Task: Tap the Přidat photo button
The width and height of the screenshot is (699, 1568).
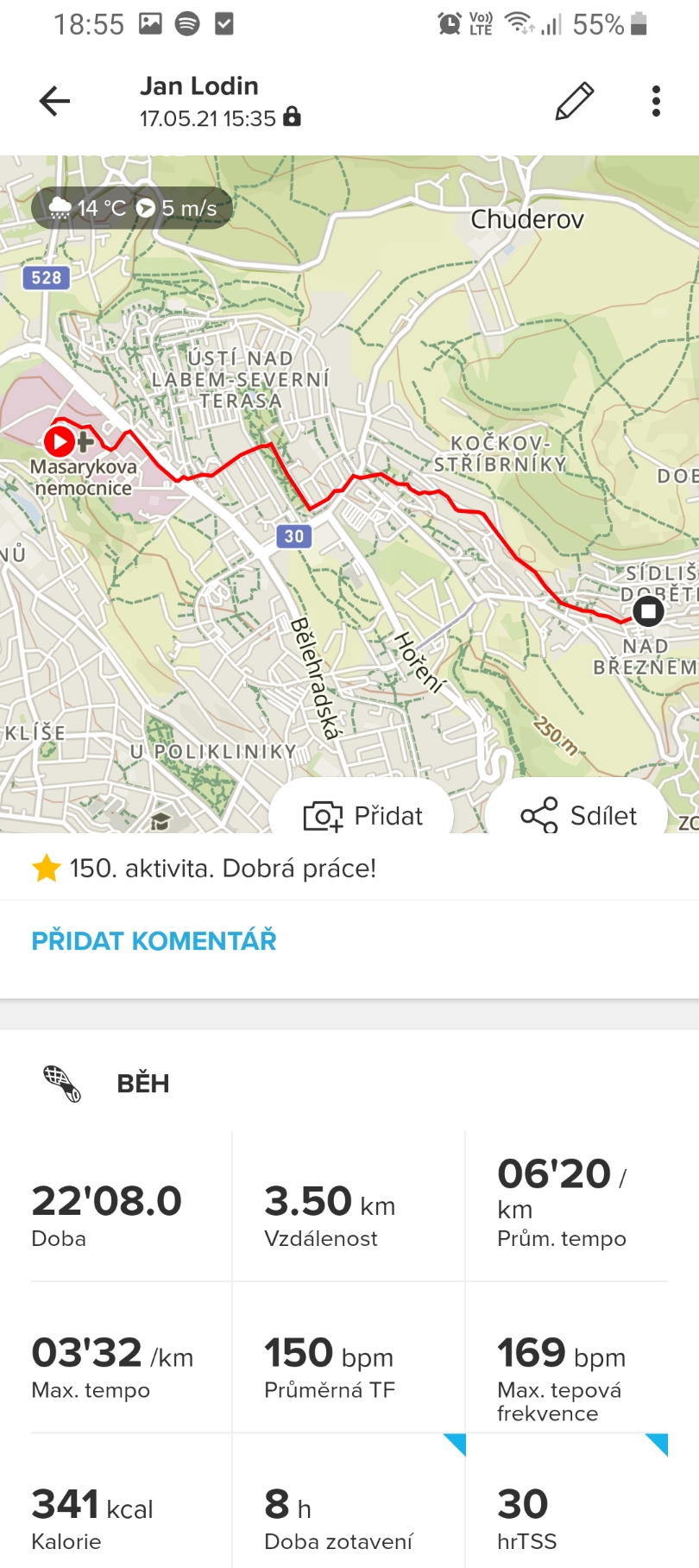Action: point(362,814)
